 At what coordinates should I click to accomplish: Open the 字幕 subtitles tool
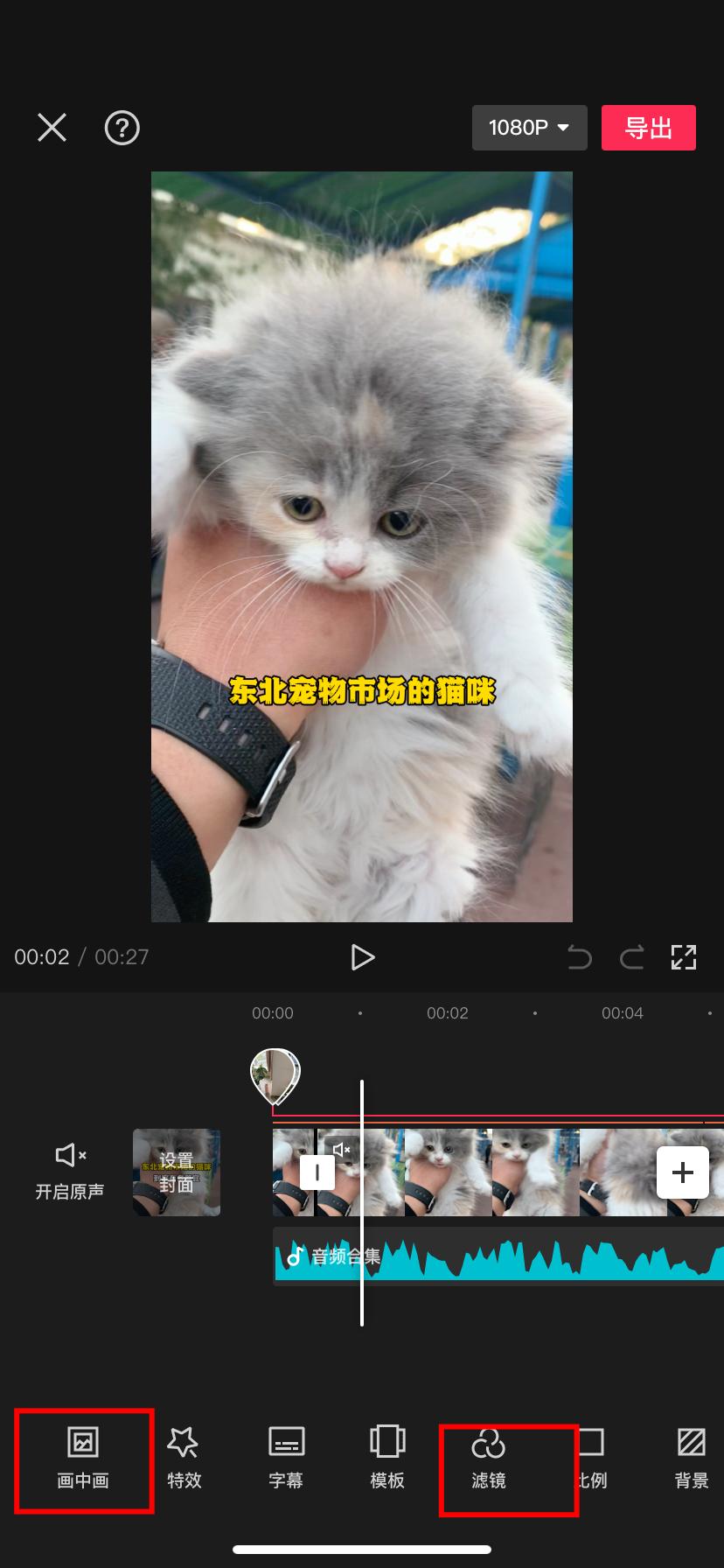click(x=285, y=1459)
